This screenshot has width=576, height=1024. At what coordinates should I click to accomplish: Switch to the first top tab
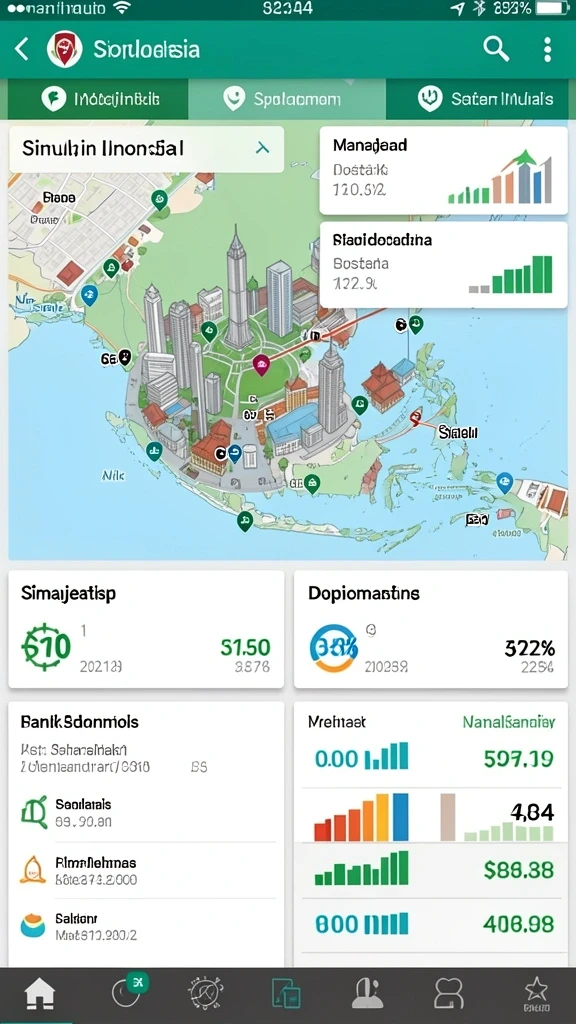98,99
